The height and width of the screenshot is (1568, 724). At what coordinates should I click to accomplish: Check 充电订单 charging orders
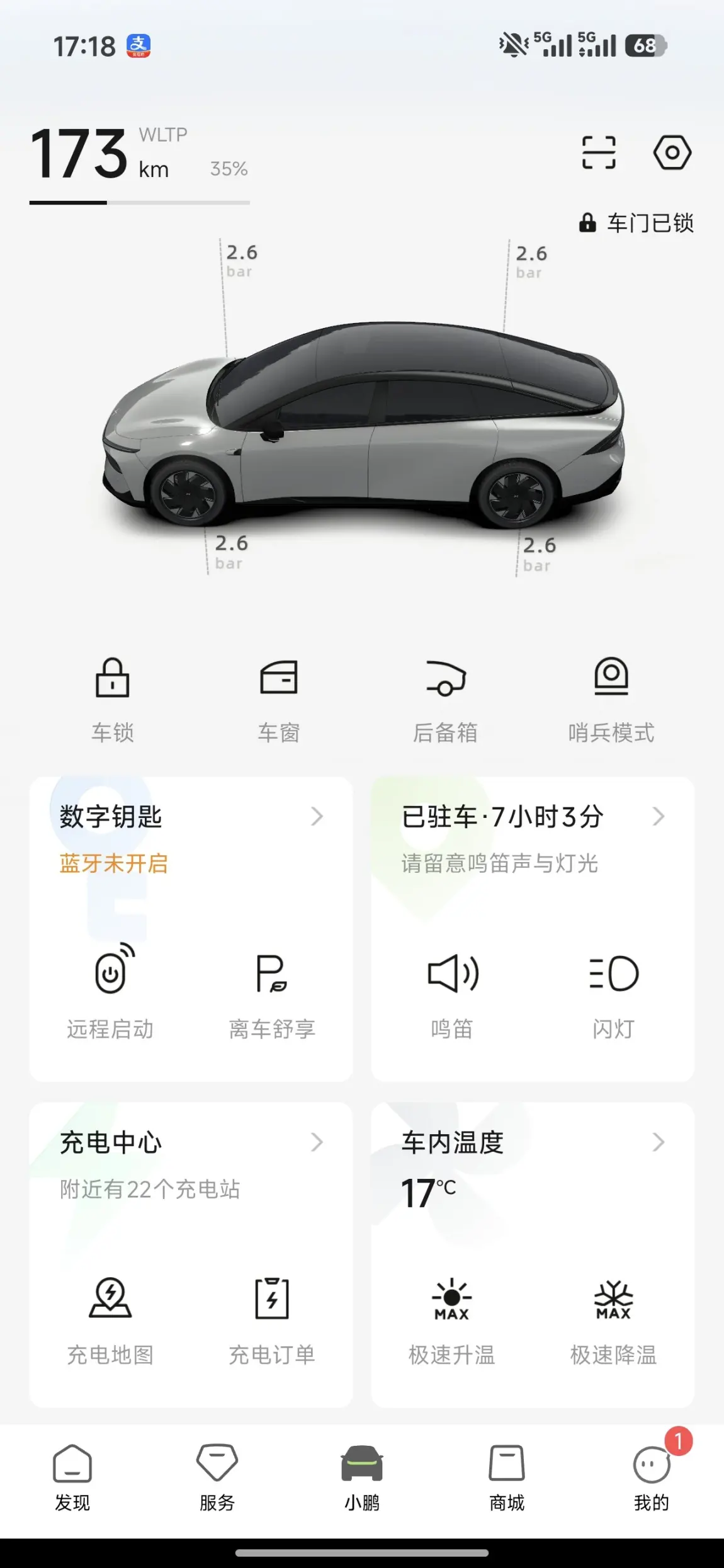(272, 1317)
